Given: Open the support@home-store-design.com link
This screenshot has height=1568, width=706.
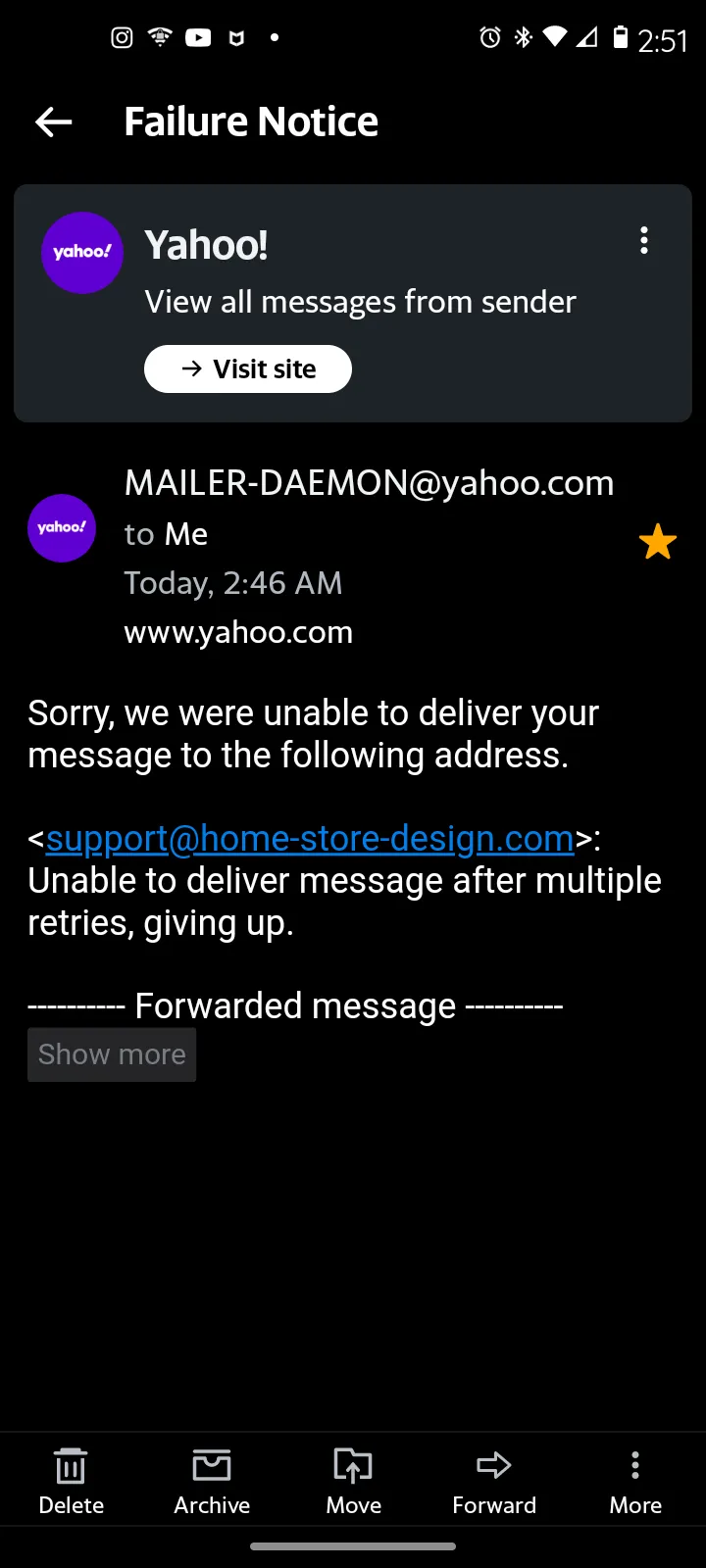Looking at the screenshot, I should click(310, 838).
